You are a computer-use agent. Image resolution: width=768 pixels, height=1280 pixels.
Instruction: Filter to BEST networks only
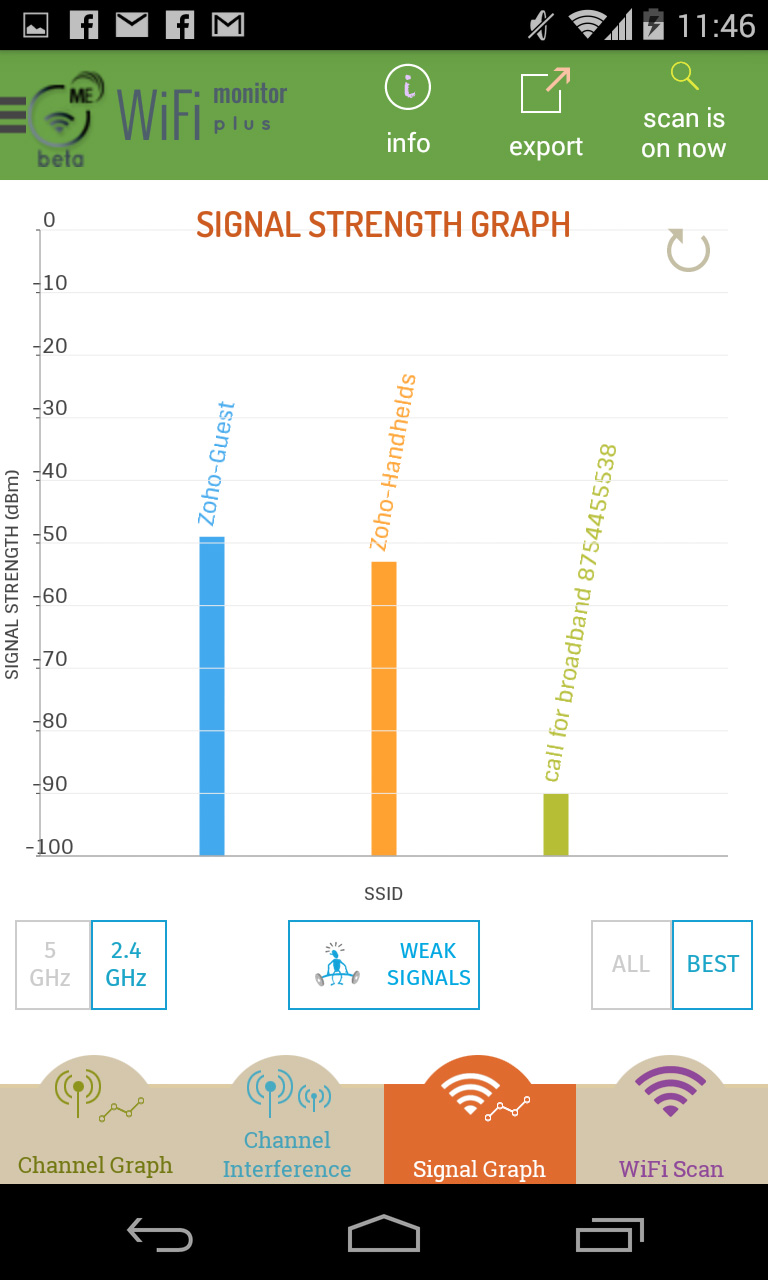coord(712,964)
